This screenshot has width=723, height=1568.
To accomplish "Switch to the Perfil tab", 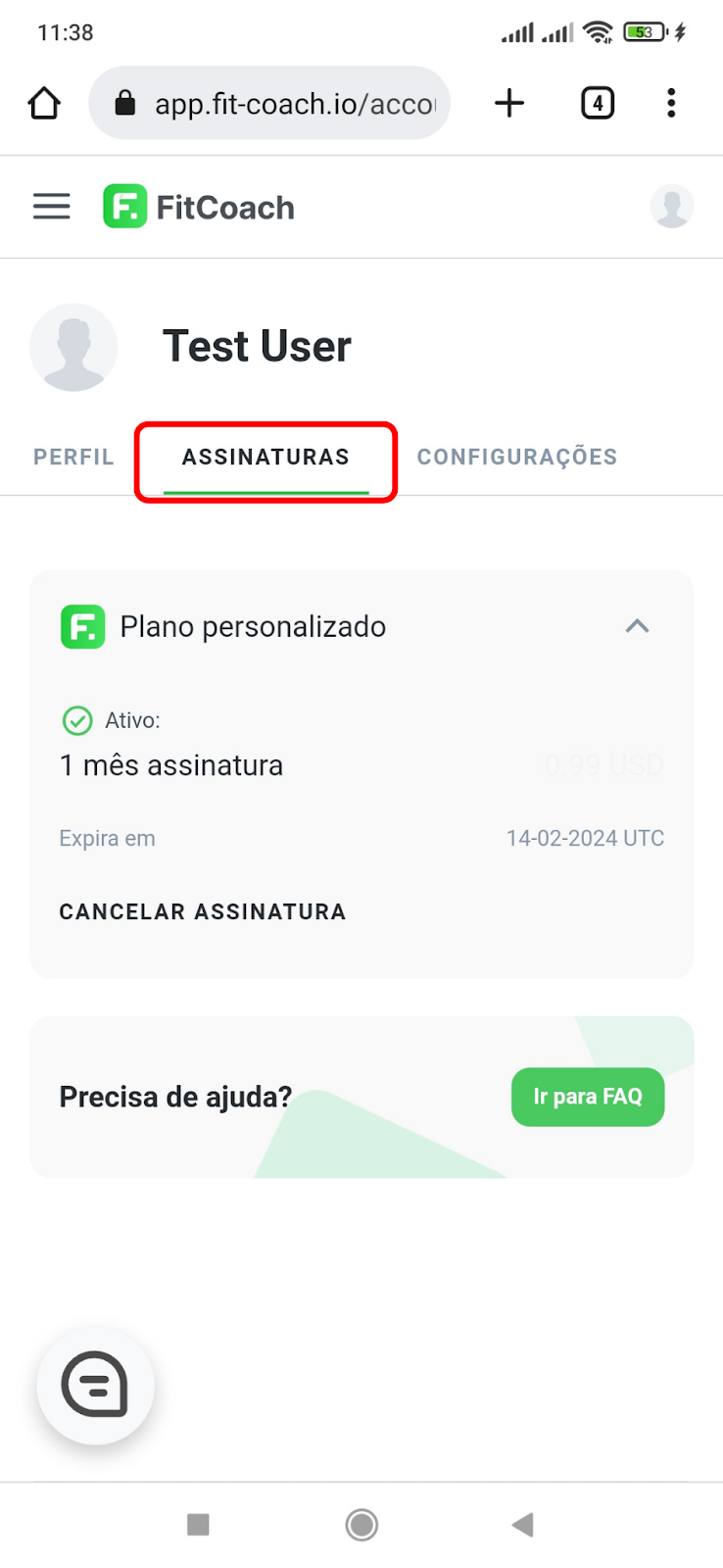I will pyautogui.click(x=73, y=457).
